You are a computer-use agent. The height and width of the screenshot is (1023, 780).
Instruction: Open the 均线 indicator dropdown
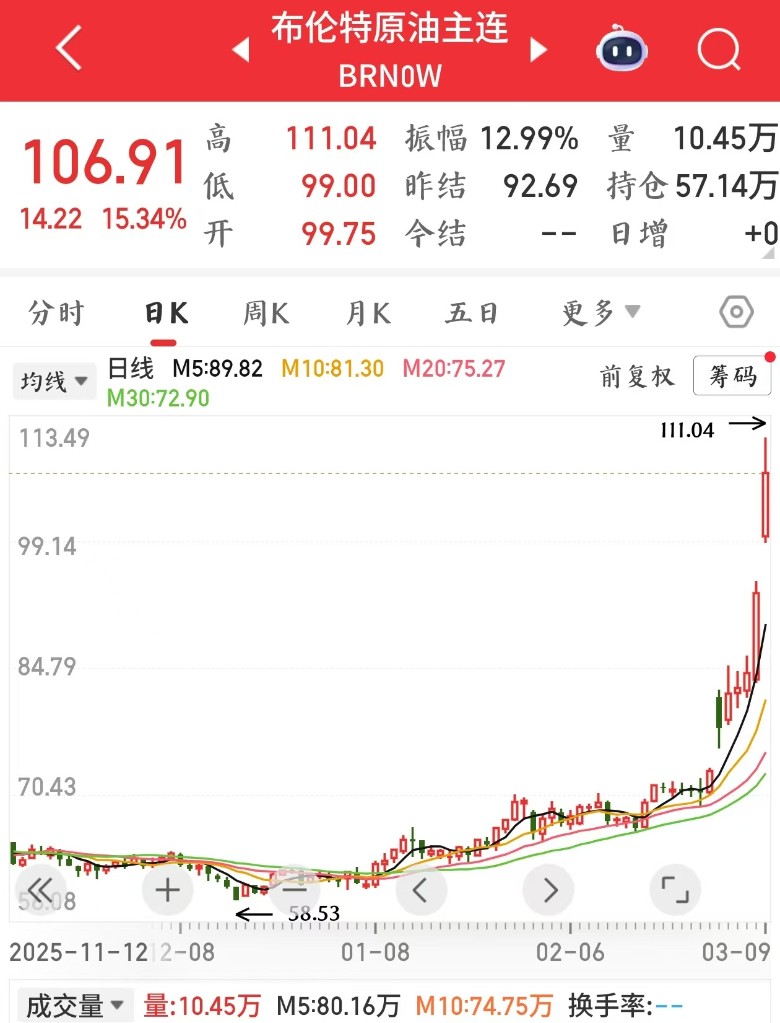pyautogui.click(x=53, y=380)
